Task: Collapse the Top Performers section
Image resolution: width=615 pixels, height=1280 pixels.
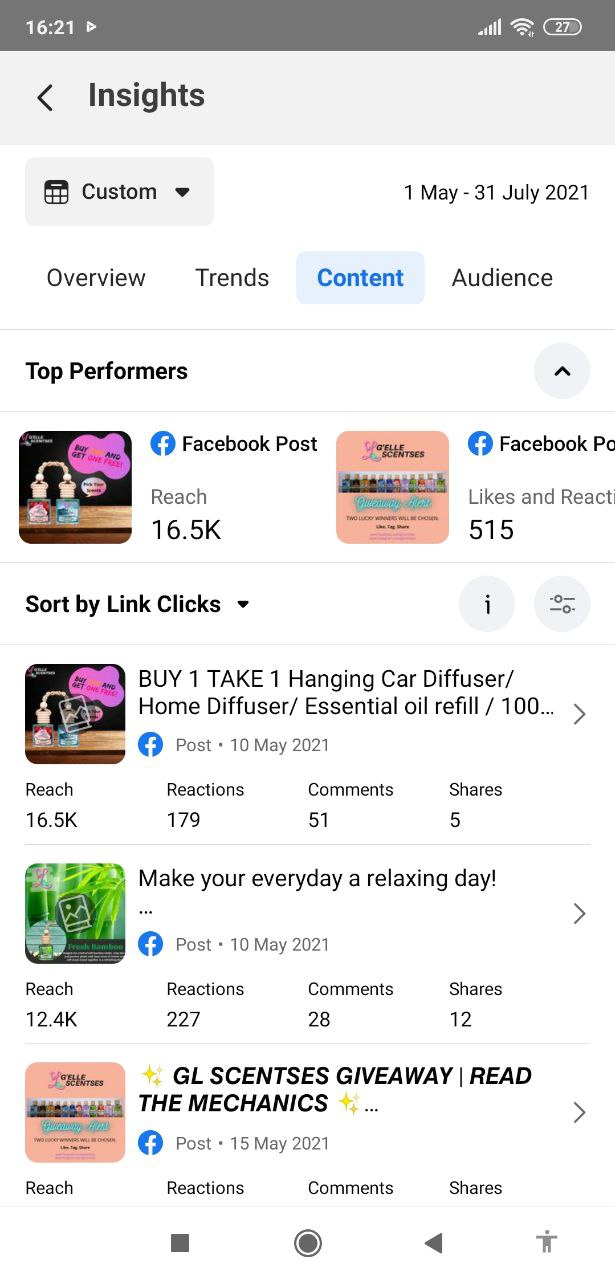Action: (x=561, y=371)
